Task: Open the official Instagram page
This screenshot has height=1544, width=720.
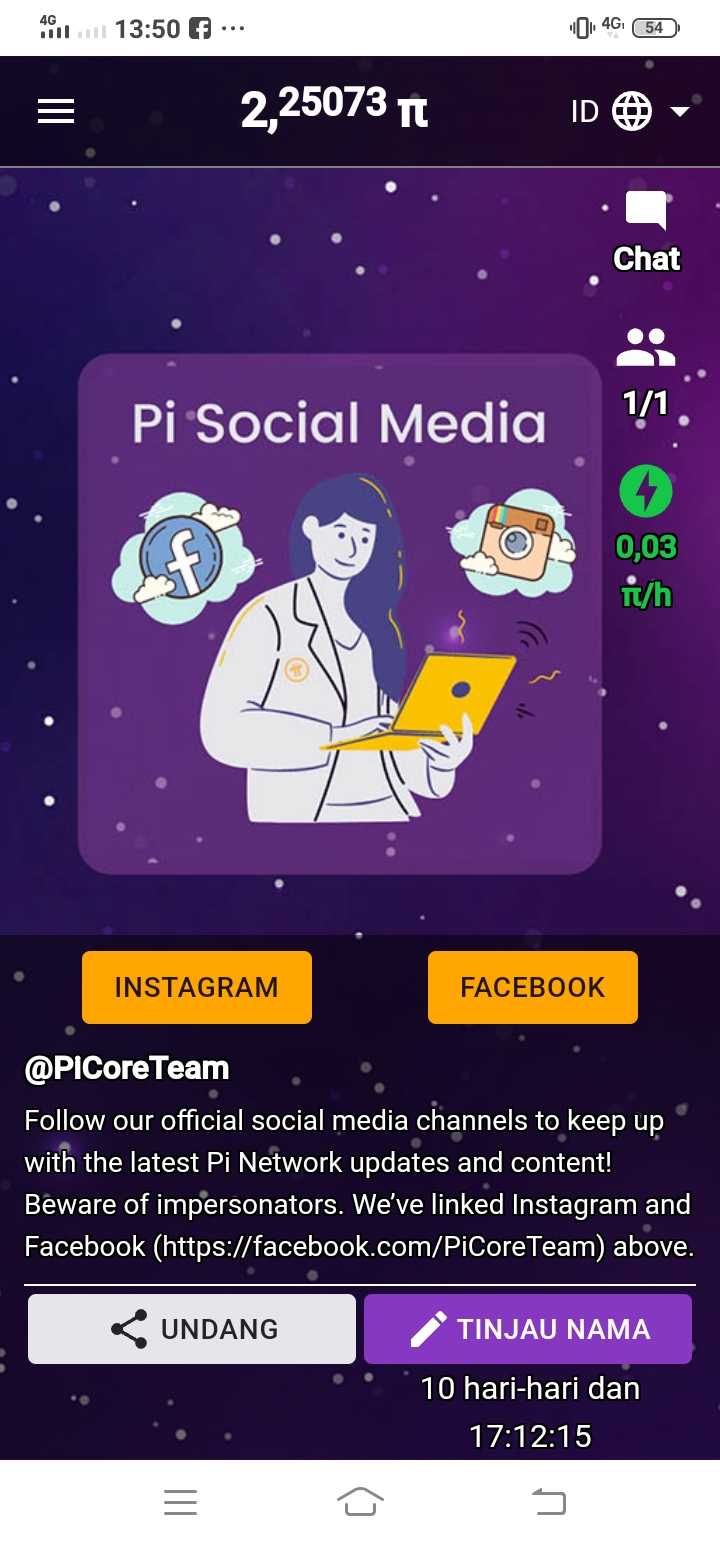Action: click(197, 988)
